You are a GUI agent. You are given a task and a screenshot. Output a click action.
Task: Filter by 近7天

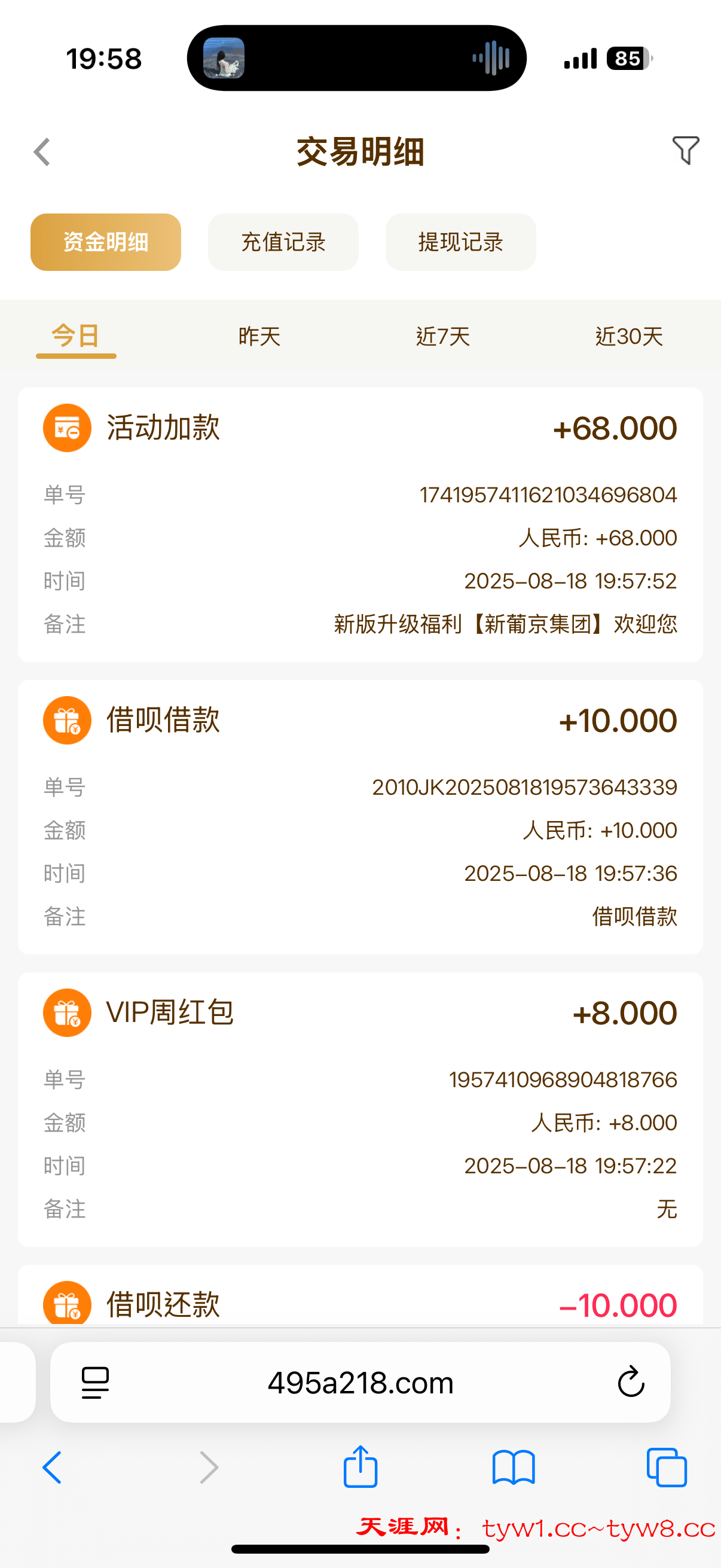[443, 336]
